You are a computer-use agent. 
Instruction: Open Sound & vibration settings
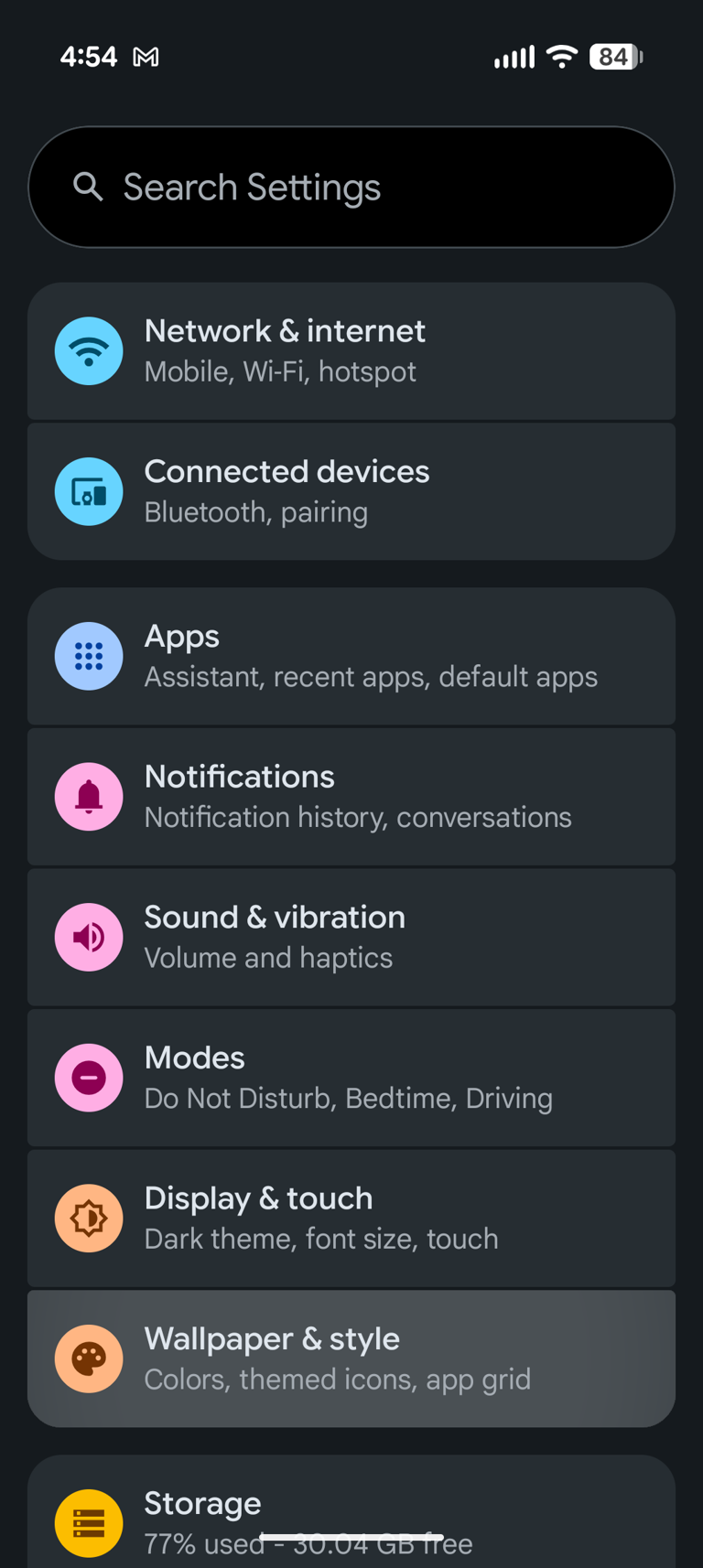pyautogui.click(x=351, y=937)
